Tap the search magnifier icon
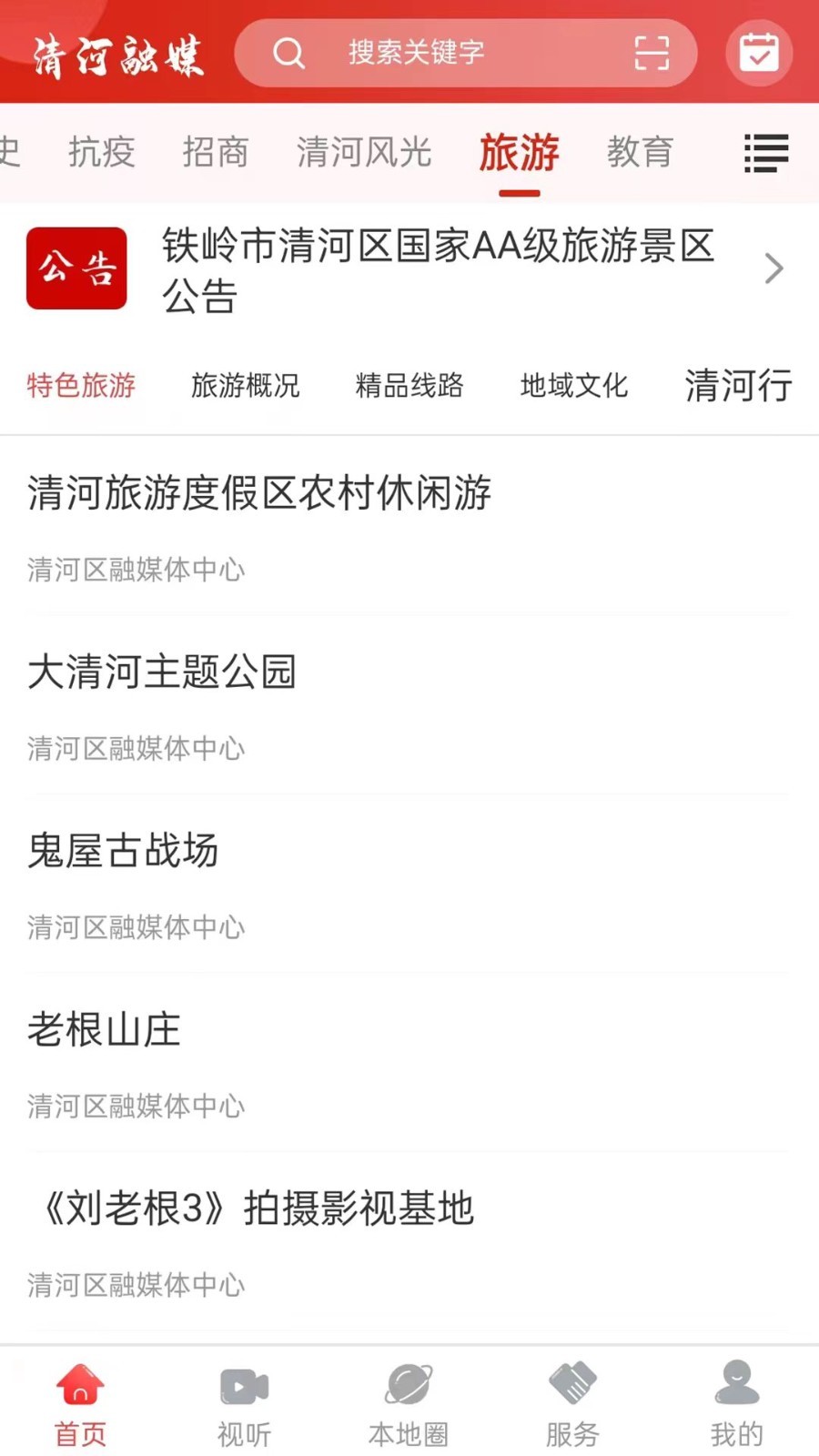Image resolution: width=819 pixels, height=1456 pixels. click(x=289, y=53)
